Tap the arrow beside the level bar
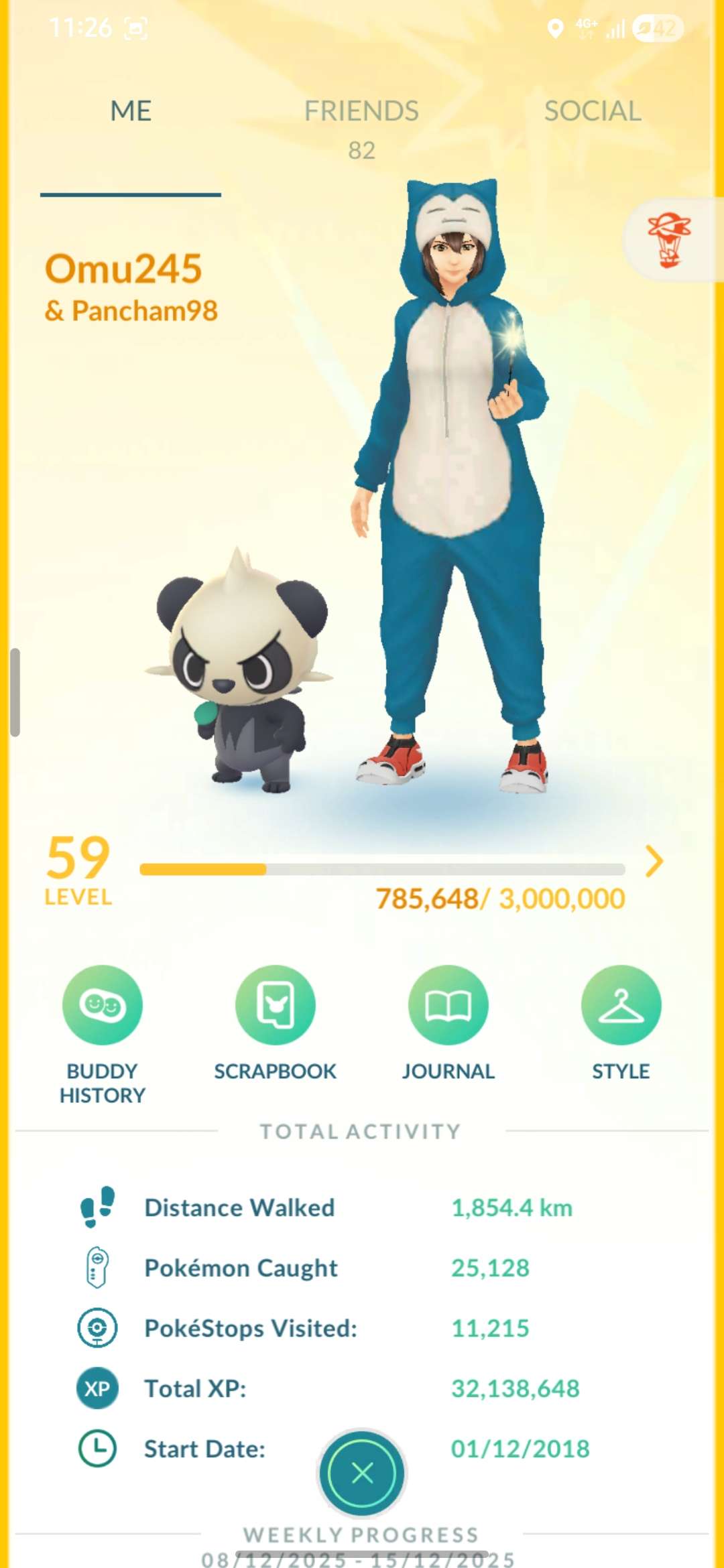This screenshot has height=1568, width=724. pyautogui.click(x=654, y=861)
